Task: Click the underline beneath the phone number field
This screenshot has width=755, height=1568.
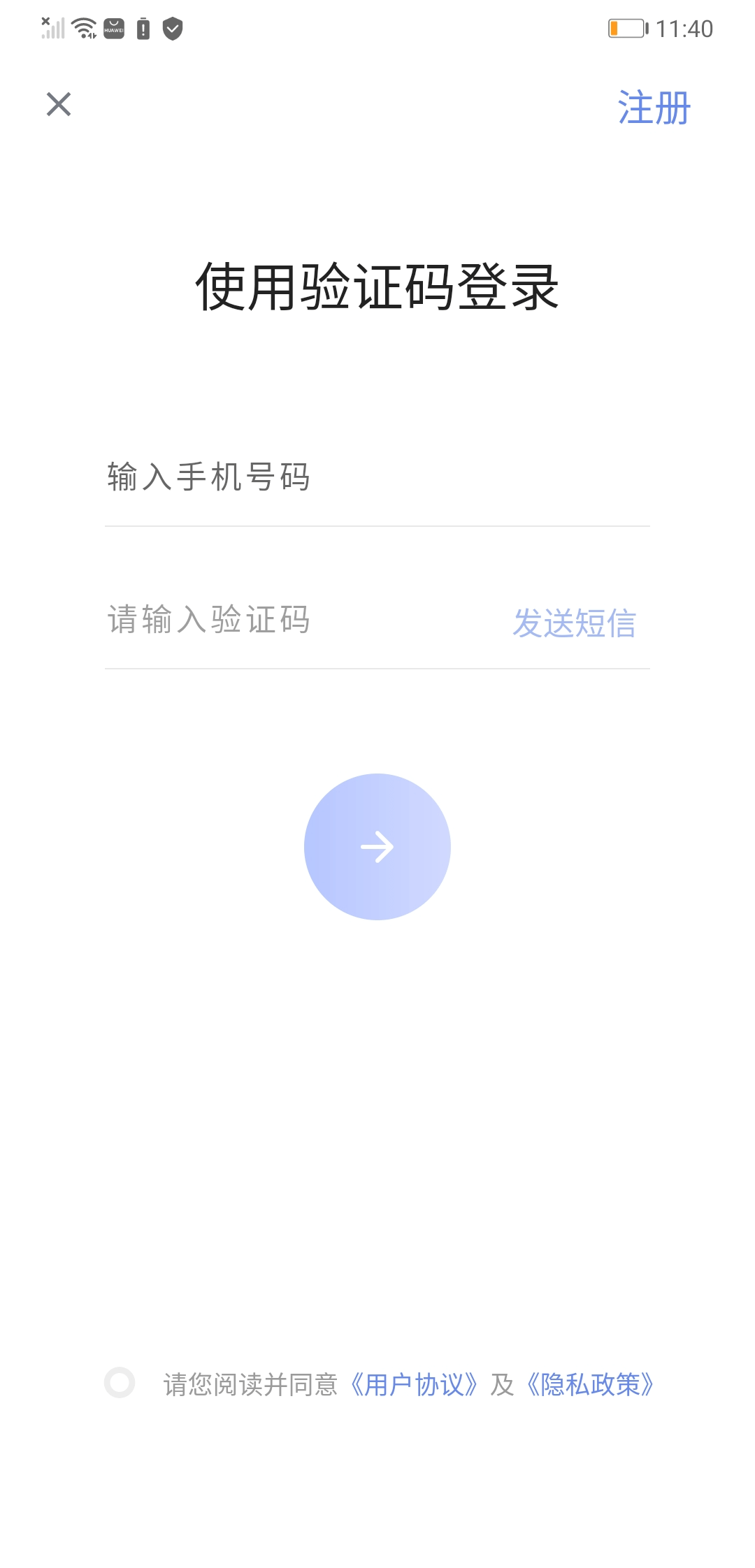Action: [377, 525]
